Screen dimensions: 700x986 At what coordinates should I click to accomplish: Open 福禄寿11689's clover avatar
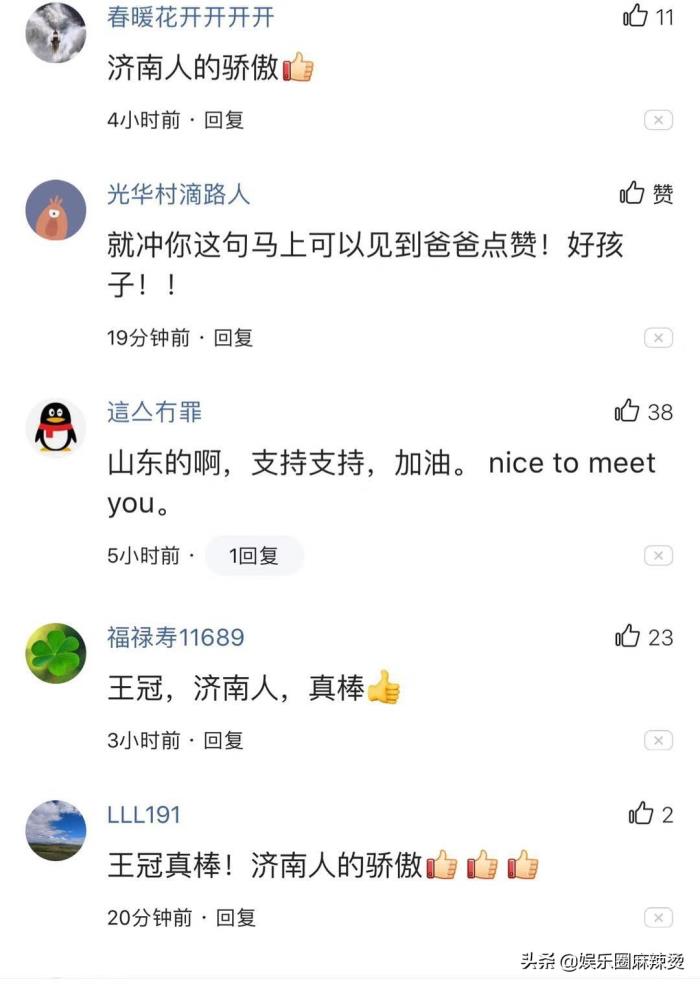55,653
